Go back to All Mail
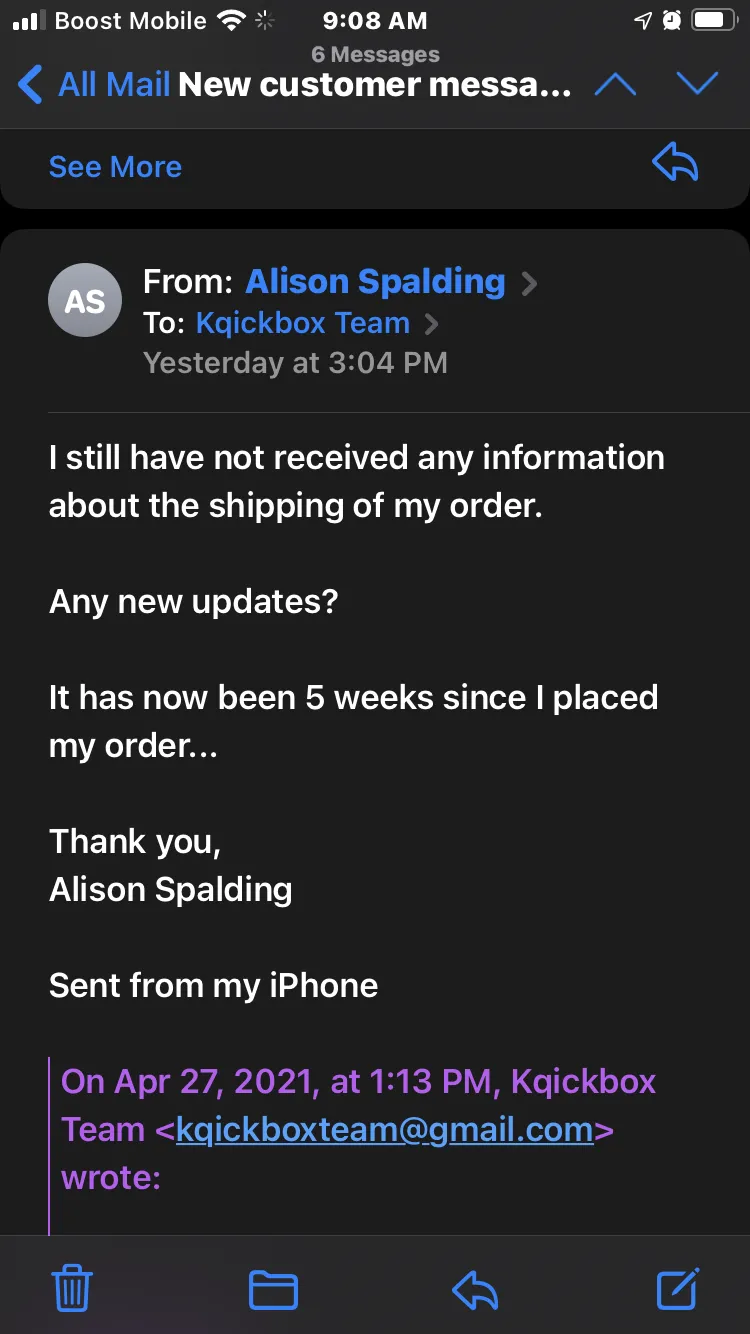The width and height of the screenshot is (750, 1334). point(94,85)
